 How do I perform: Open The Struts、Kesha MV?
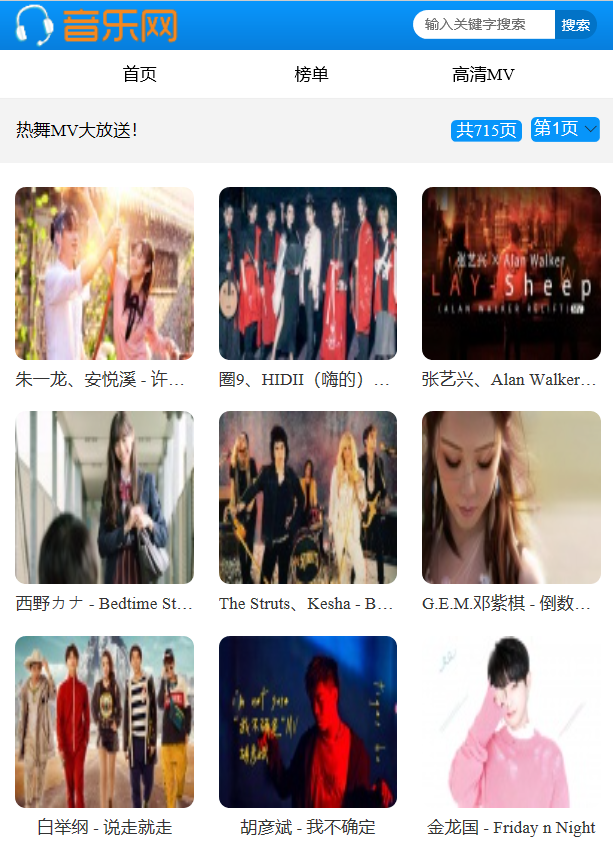click(x=308, y=497)
